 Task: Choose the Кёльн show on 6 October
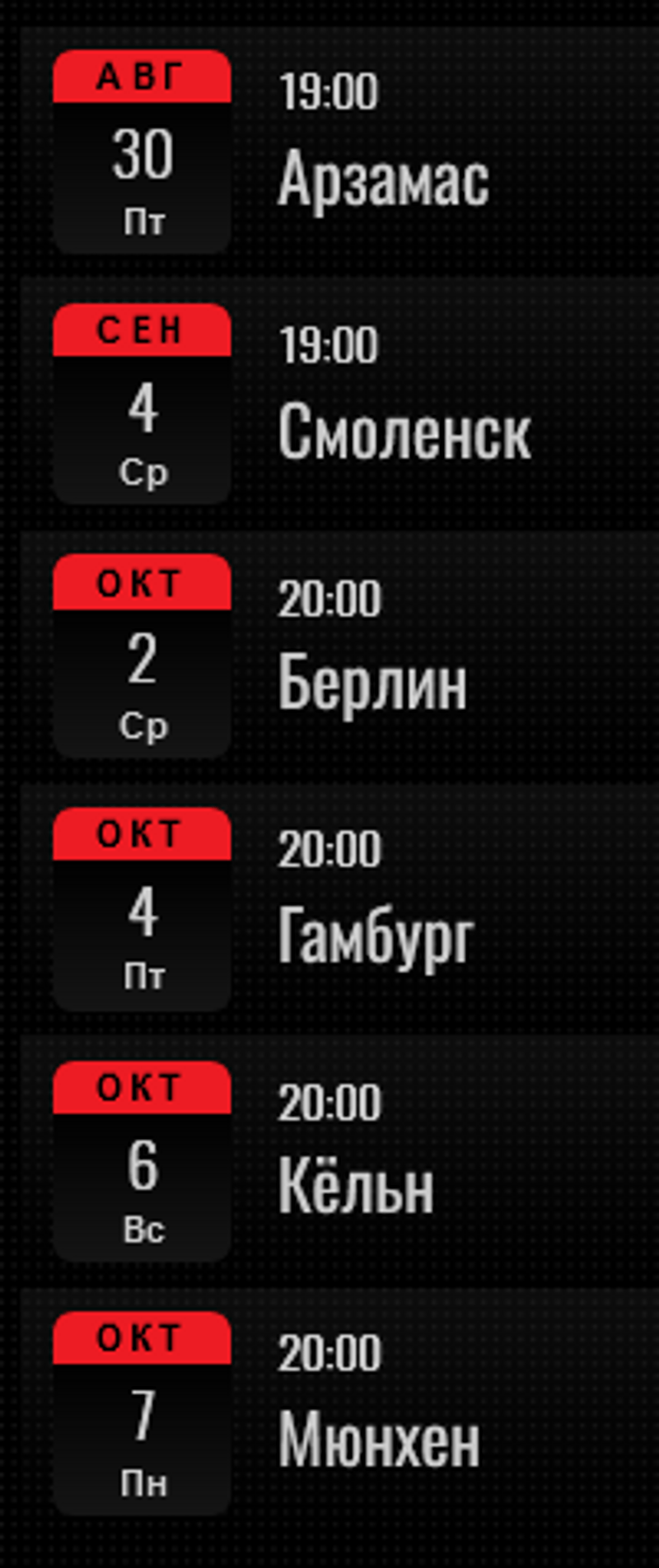(x=356, y=1187)
